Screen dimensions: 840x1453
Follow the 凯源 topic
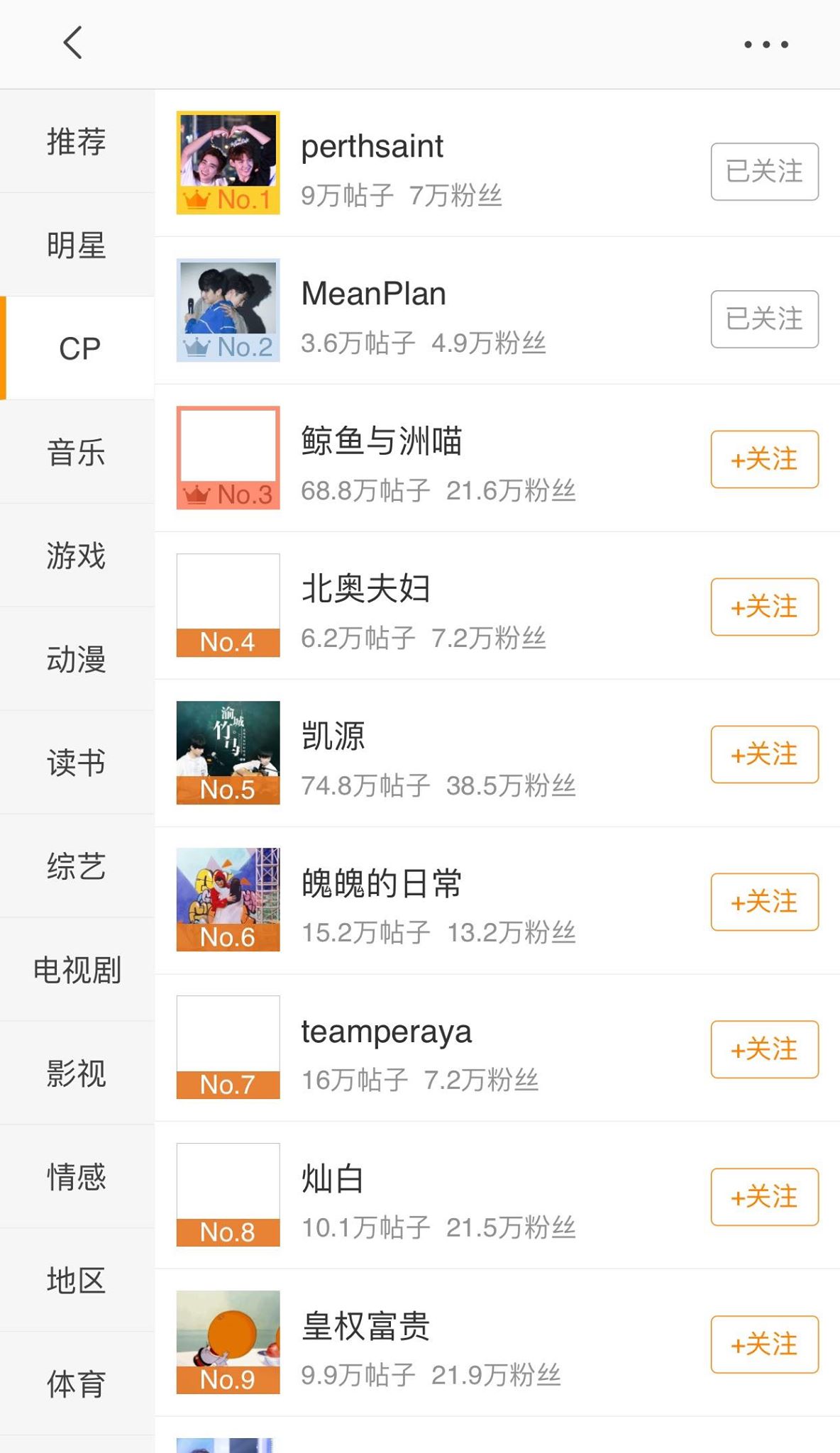point(764,755)
